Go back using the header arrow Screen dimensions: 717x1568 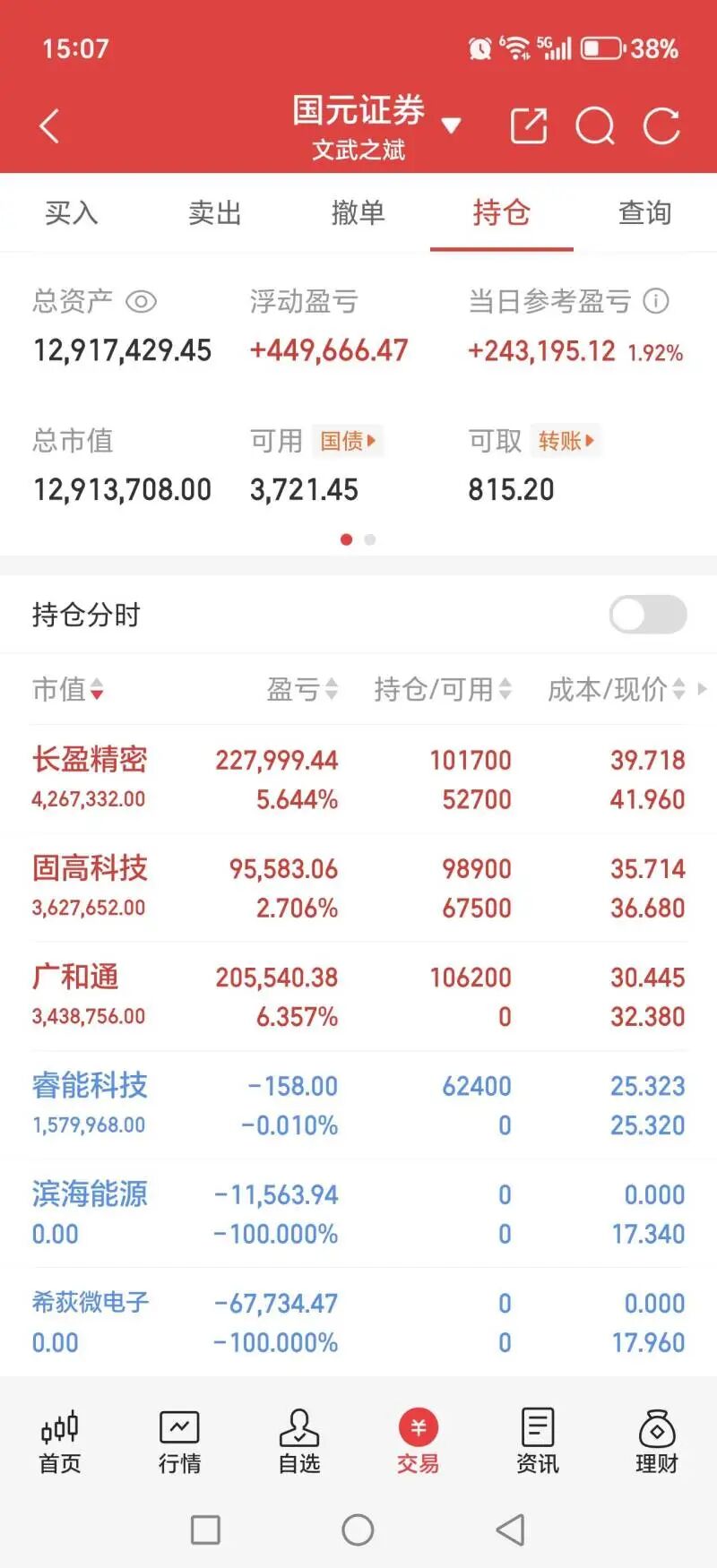point(50,126)
